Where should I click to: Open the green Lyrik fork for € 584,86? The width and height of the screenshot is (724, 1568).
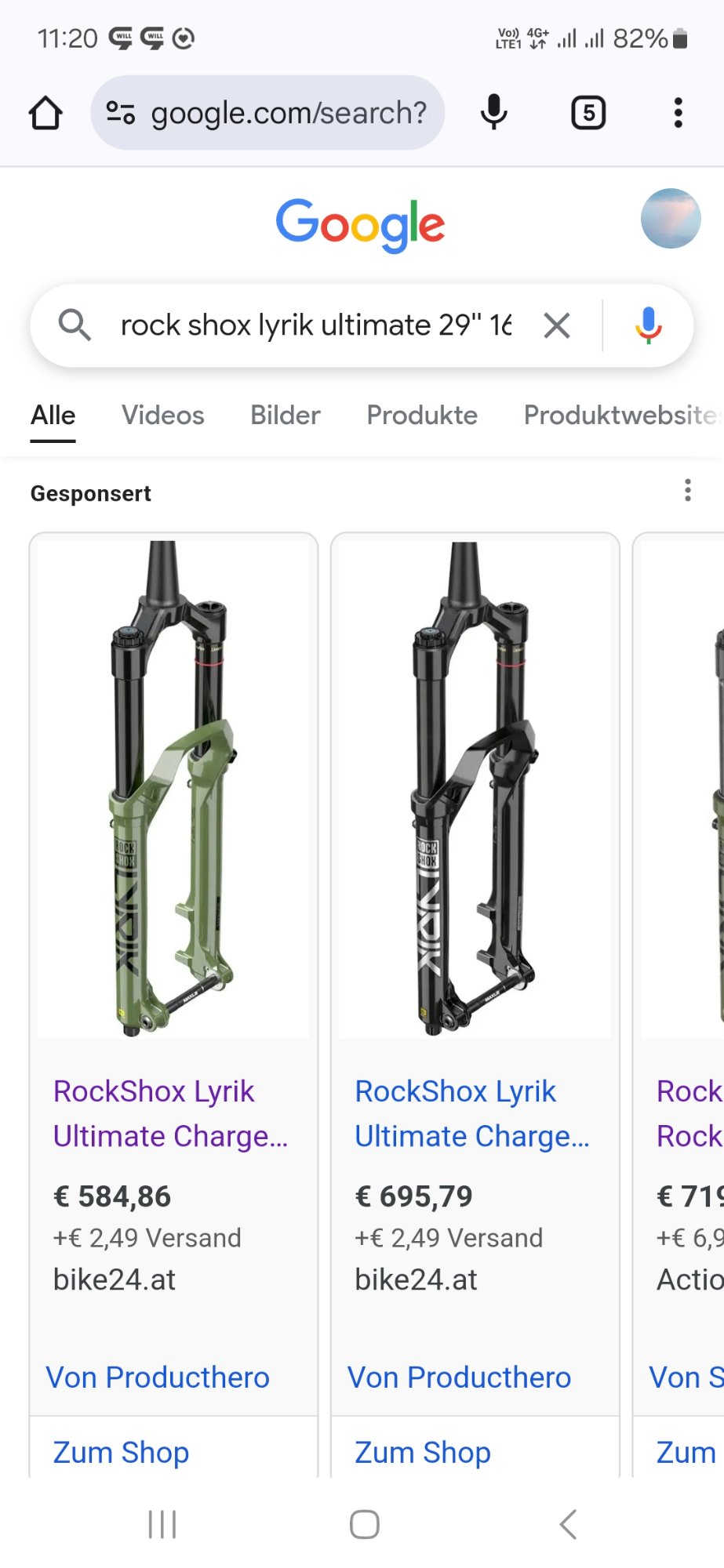(173, 788)
